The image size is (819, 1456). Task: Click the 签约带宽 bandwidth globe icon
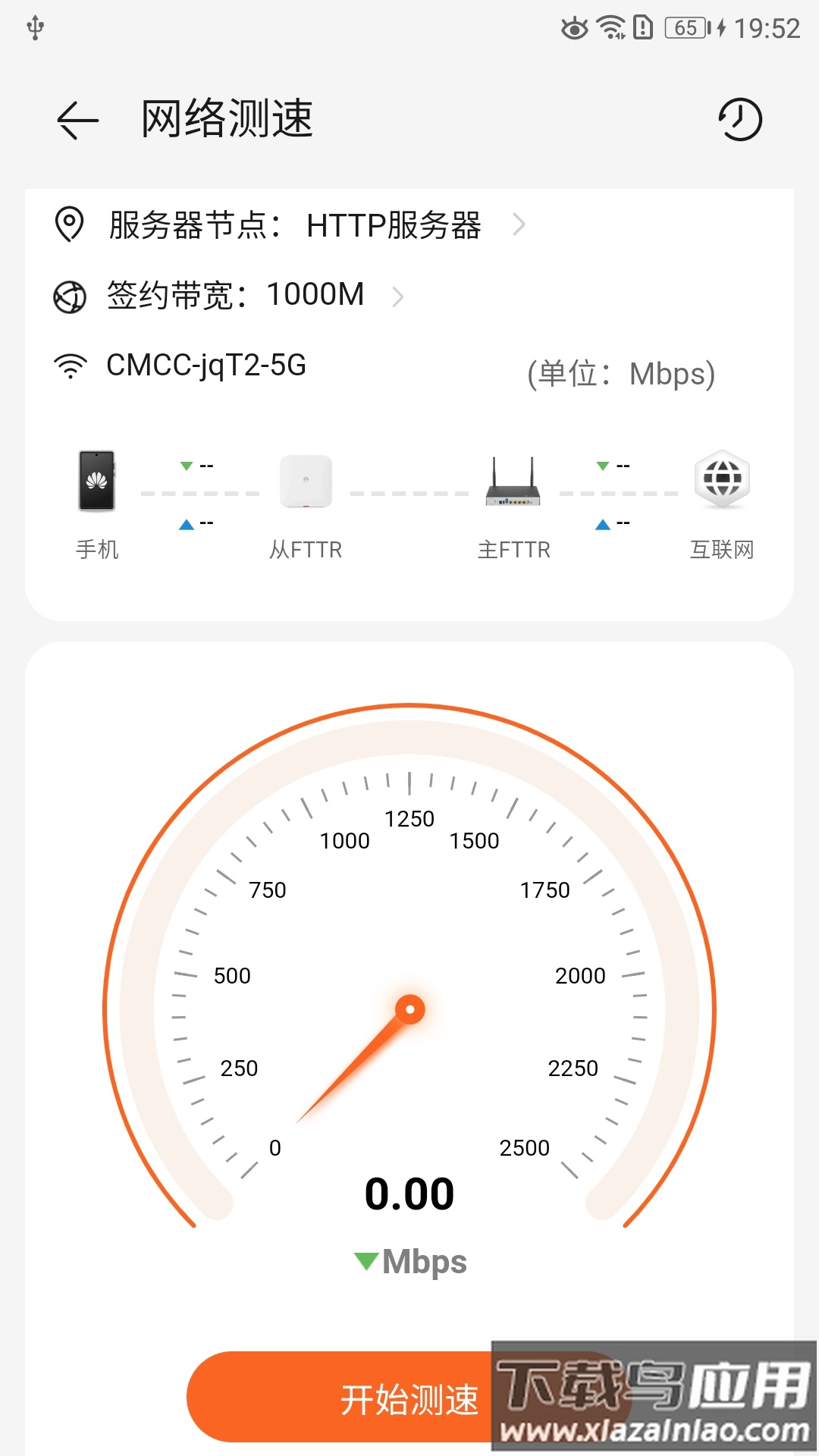pos(70,296)
